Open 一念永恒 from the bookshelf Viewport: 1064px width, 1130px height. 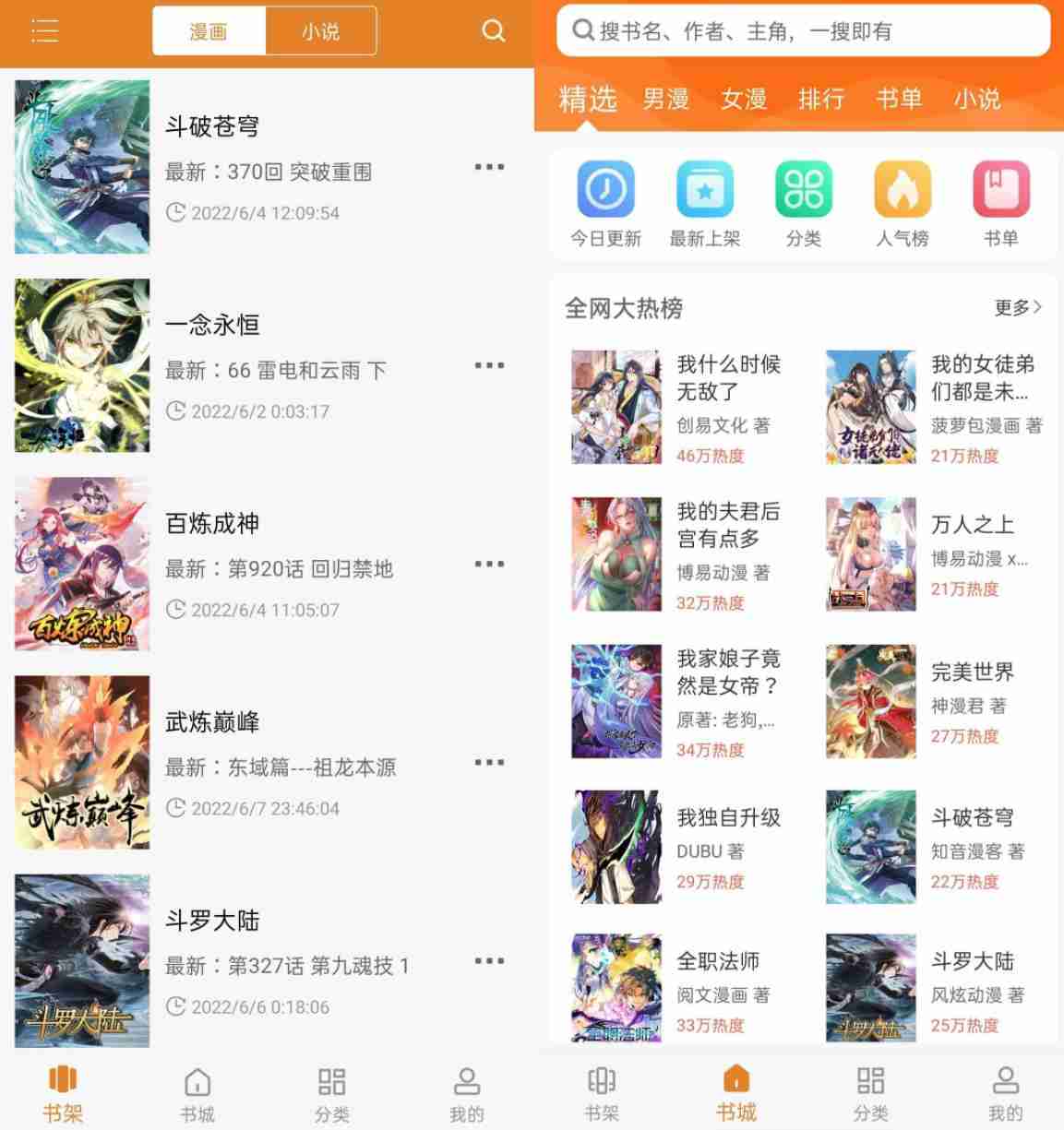click(x=212, y=325)
